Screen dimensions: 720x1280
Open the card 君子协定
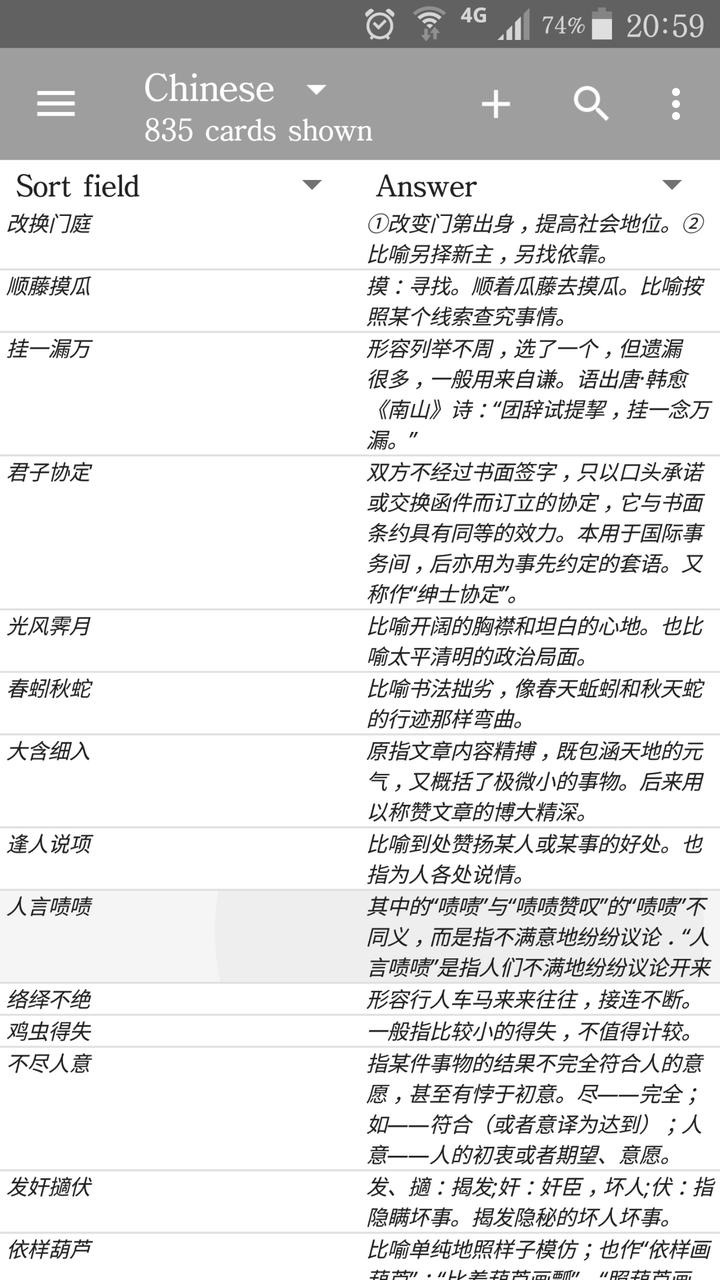coord(360,533)
